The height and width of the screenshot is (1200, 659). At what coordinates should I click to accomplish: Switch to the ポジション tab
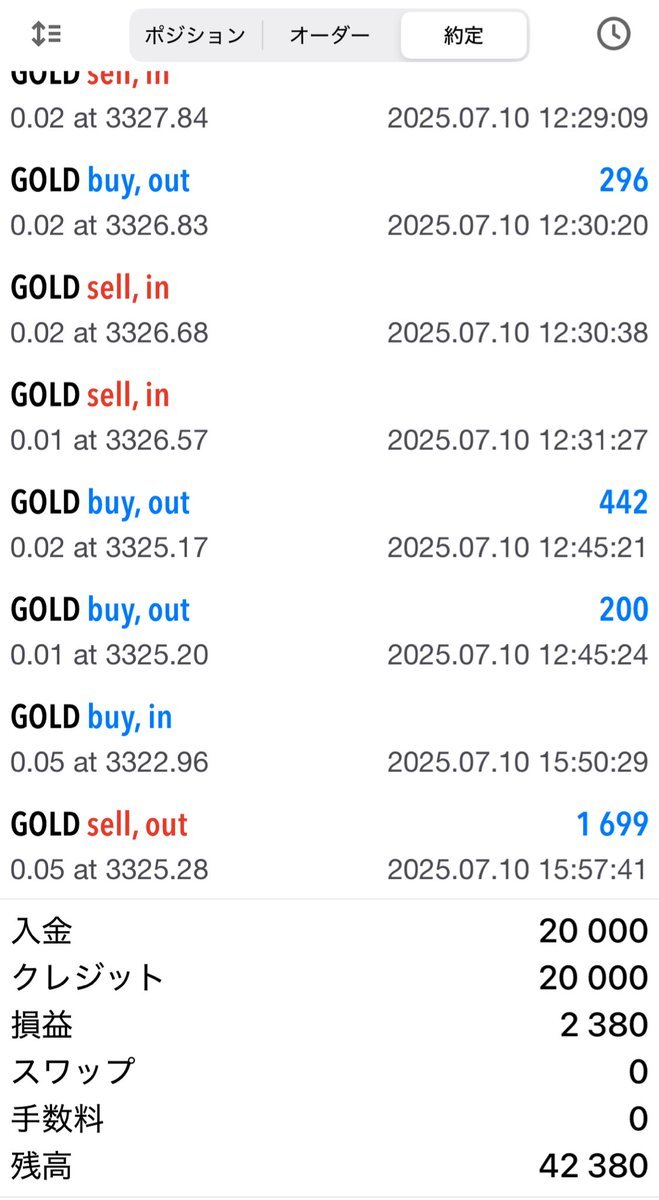[195, 36]
